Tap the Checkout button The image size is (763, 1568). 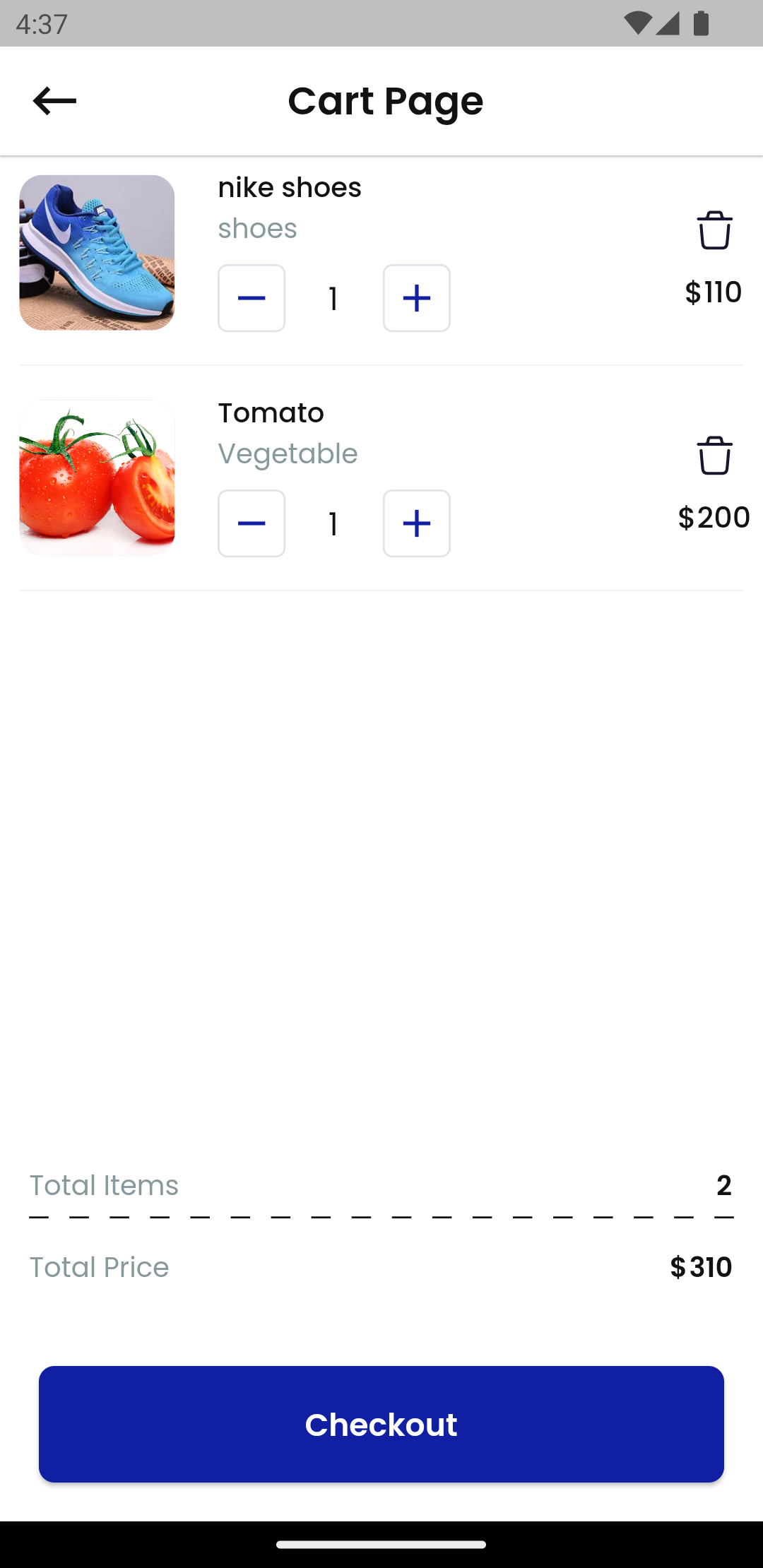pos(381,1424)
